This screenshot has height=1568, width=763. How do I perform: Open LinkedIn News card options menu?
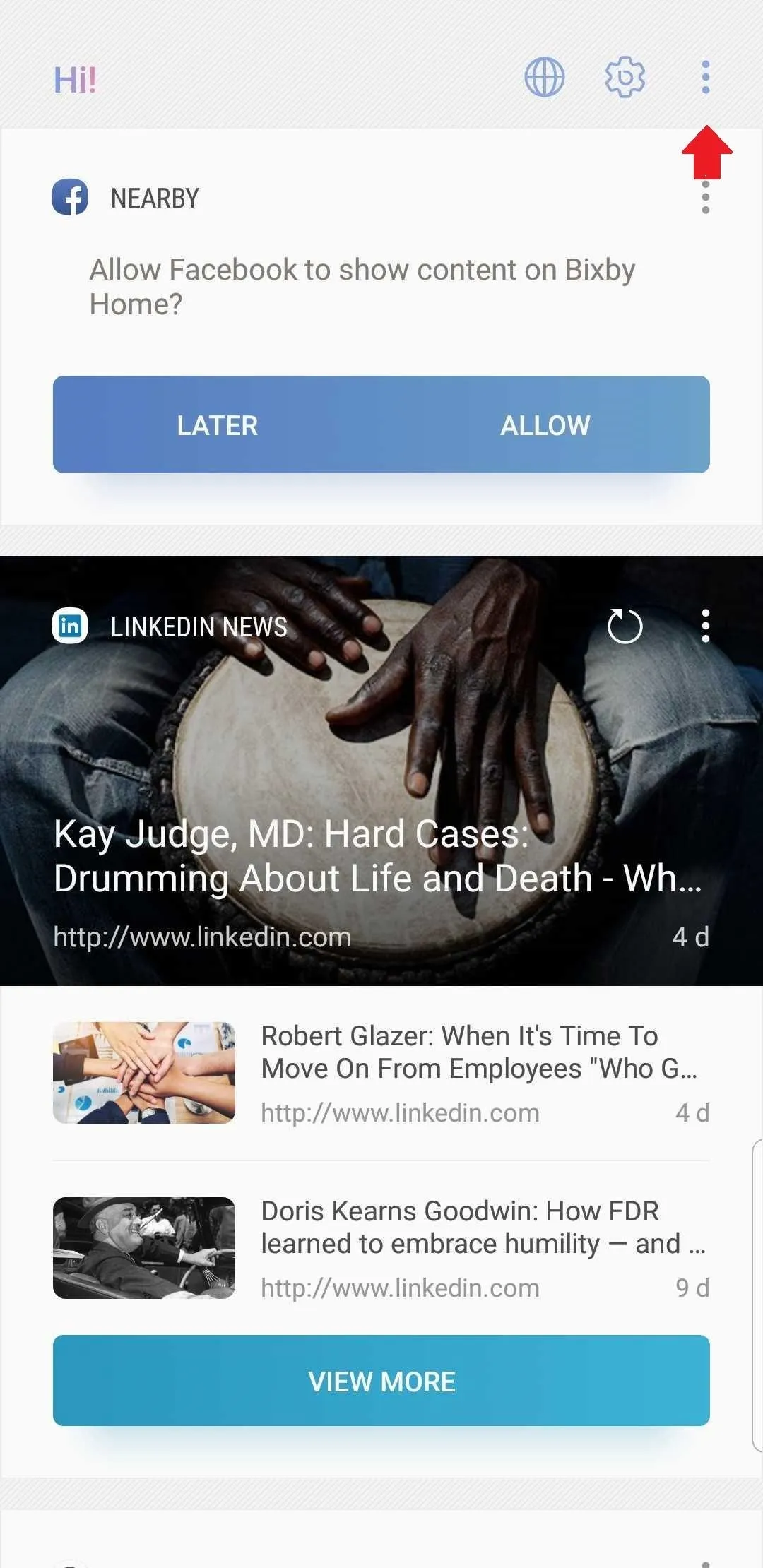pos(705,626)
